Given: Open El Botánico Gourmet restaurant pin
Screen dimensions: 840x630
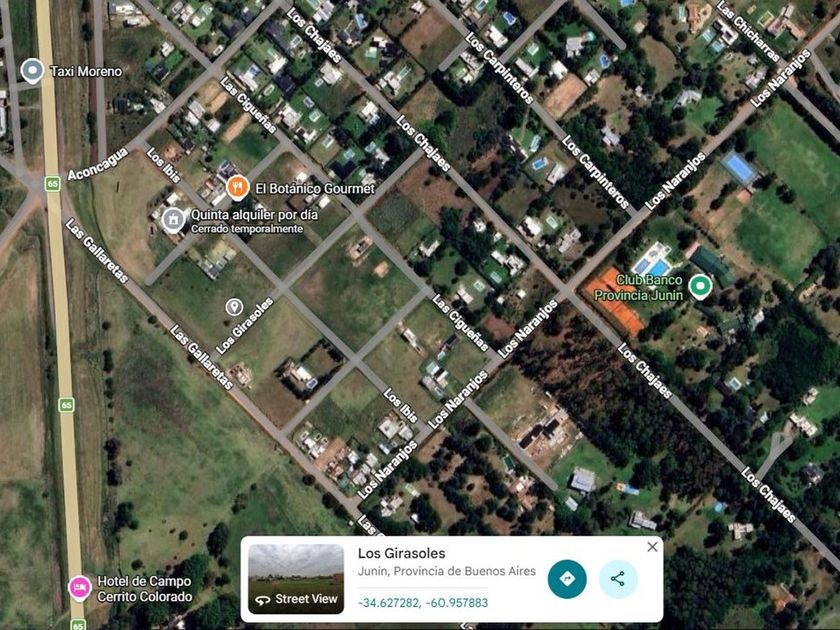Looking at the screenshot, I should point(237,187).
